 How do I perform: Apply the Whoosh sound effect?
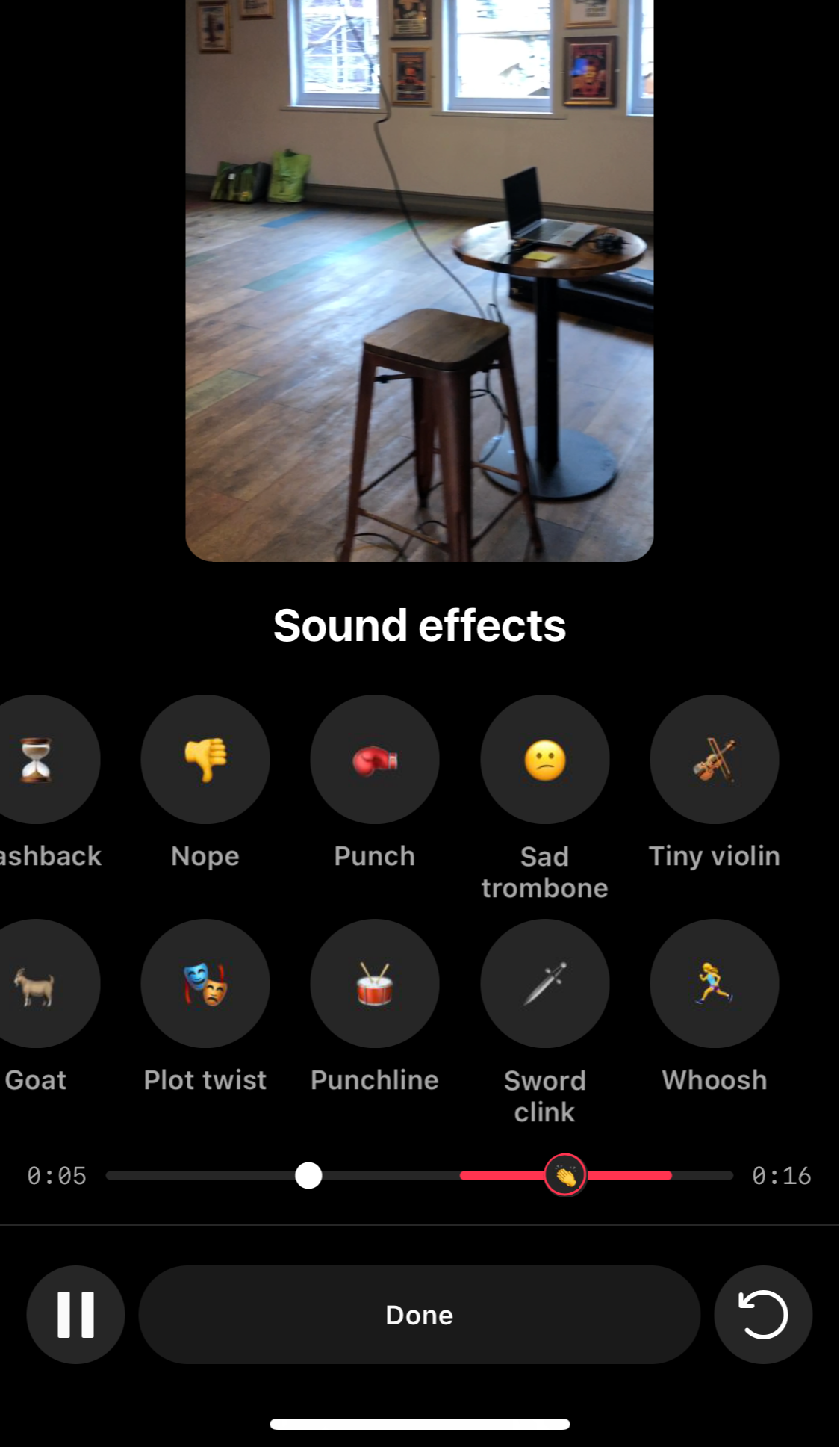[714, 984]
